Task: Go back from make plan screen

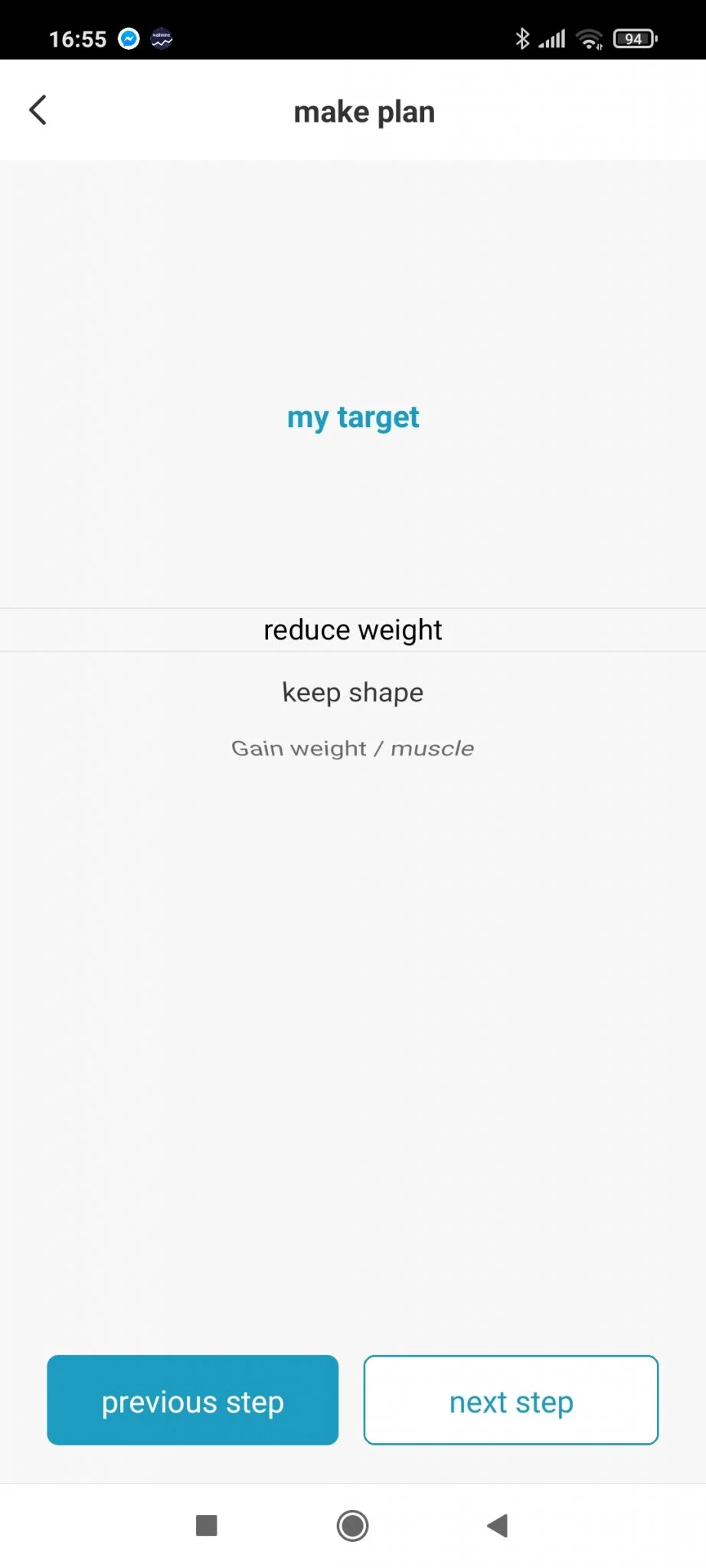Action: [38, 110]
